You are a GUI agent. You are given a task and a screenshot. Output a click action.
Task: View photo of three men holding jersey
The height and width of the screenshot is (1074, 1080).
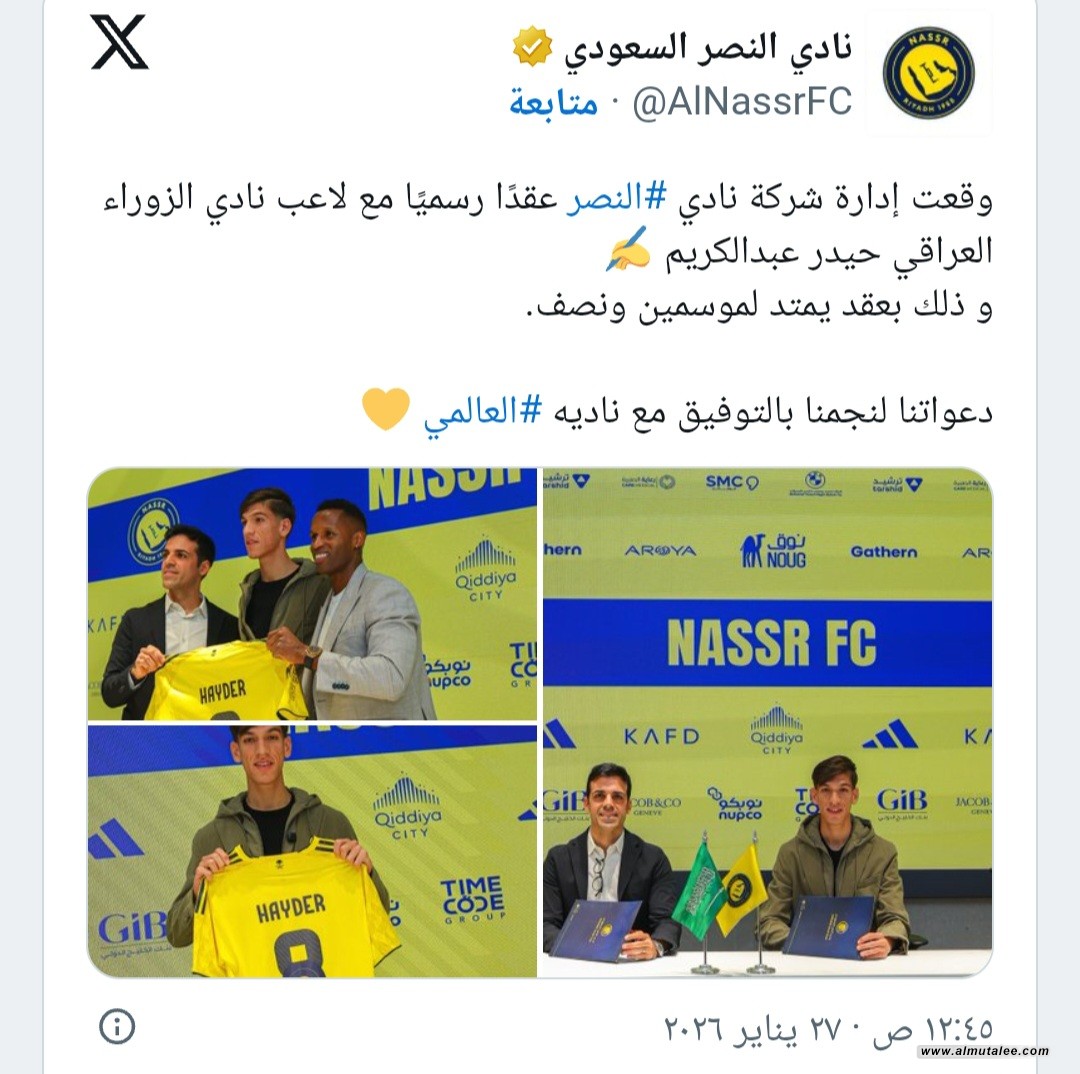312,594
